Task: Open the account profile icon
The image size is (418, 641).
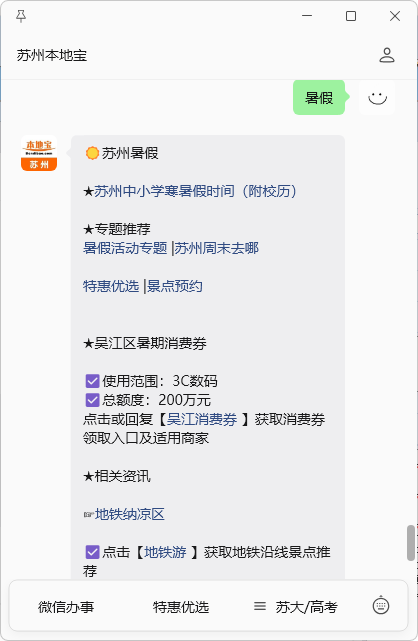Action: click(387, 55)
